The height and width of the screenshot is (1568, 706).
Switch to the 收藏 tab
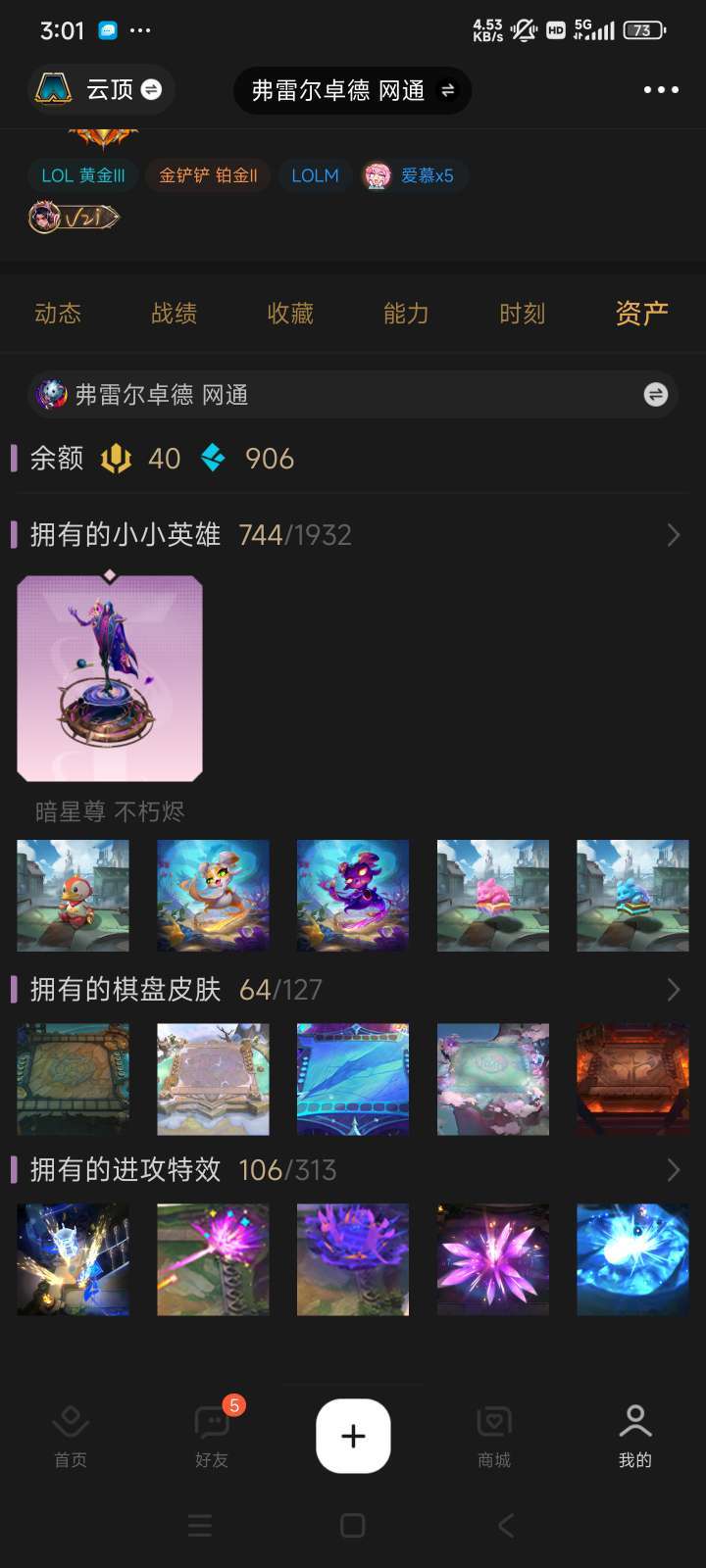click(290, 314)
